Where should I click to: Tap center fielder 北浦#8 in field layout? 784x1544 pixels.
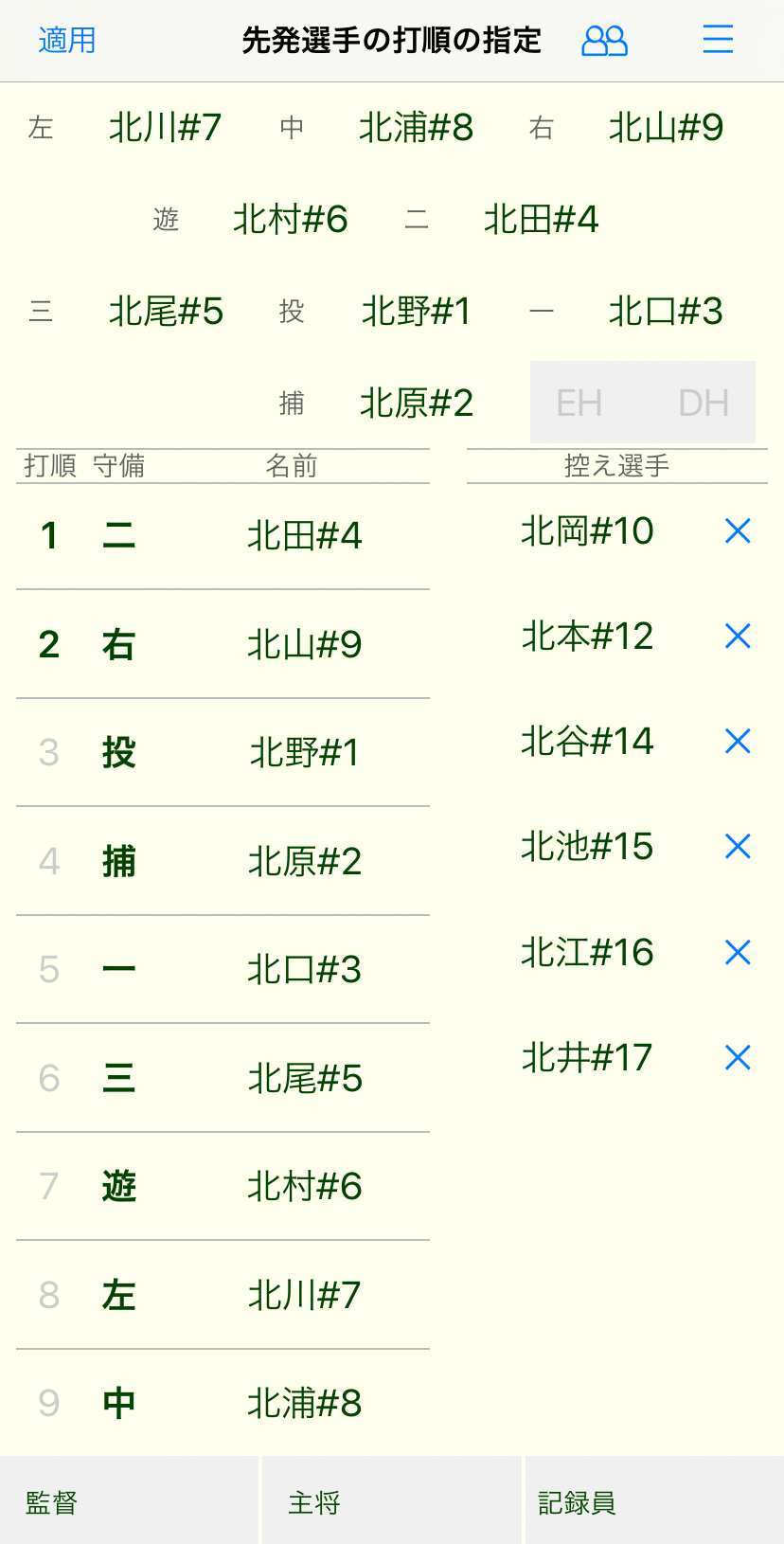point(417,128)
